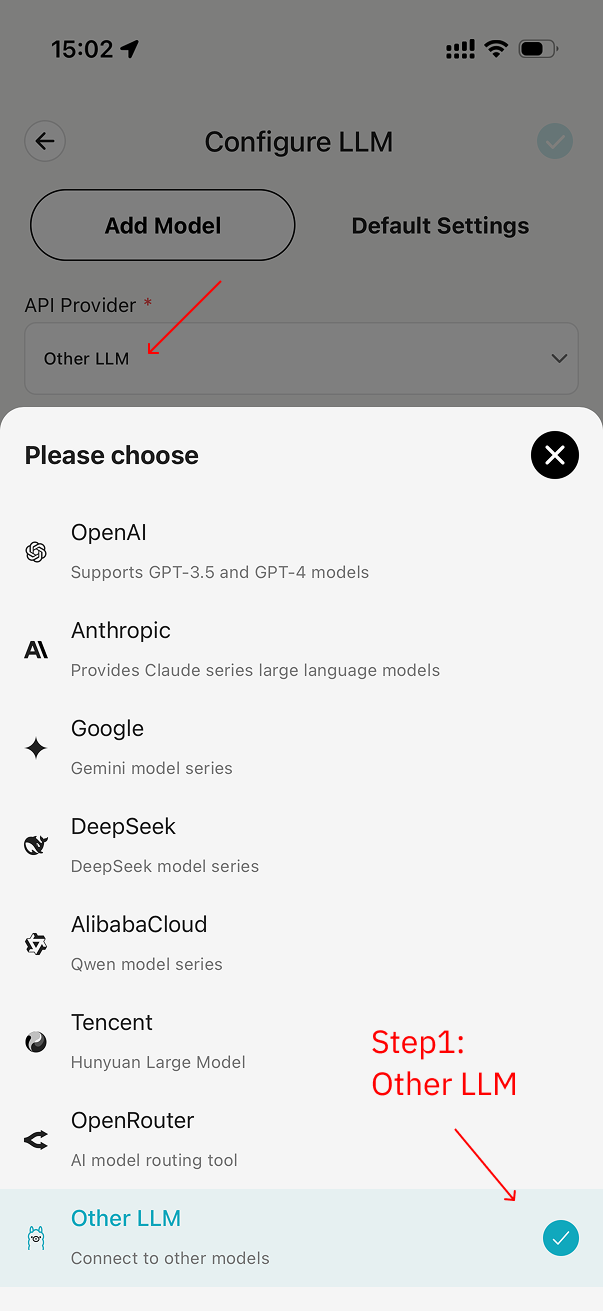Pick OpenRouter as the provider
Screen dimensions: 603x1311
pyautogui.click(x=301, y=1139)
